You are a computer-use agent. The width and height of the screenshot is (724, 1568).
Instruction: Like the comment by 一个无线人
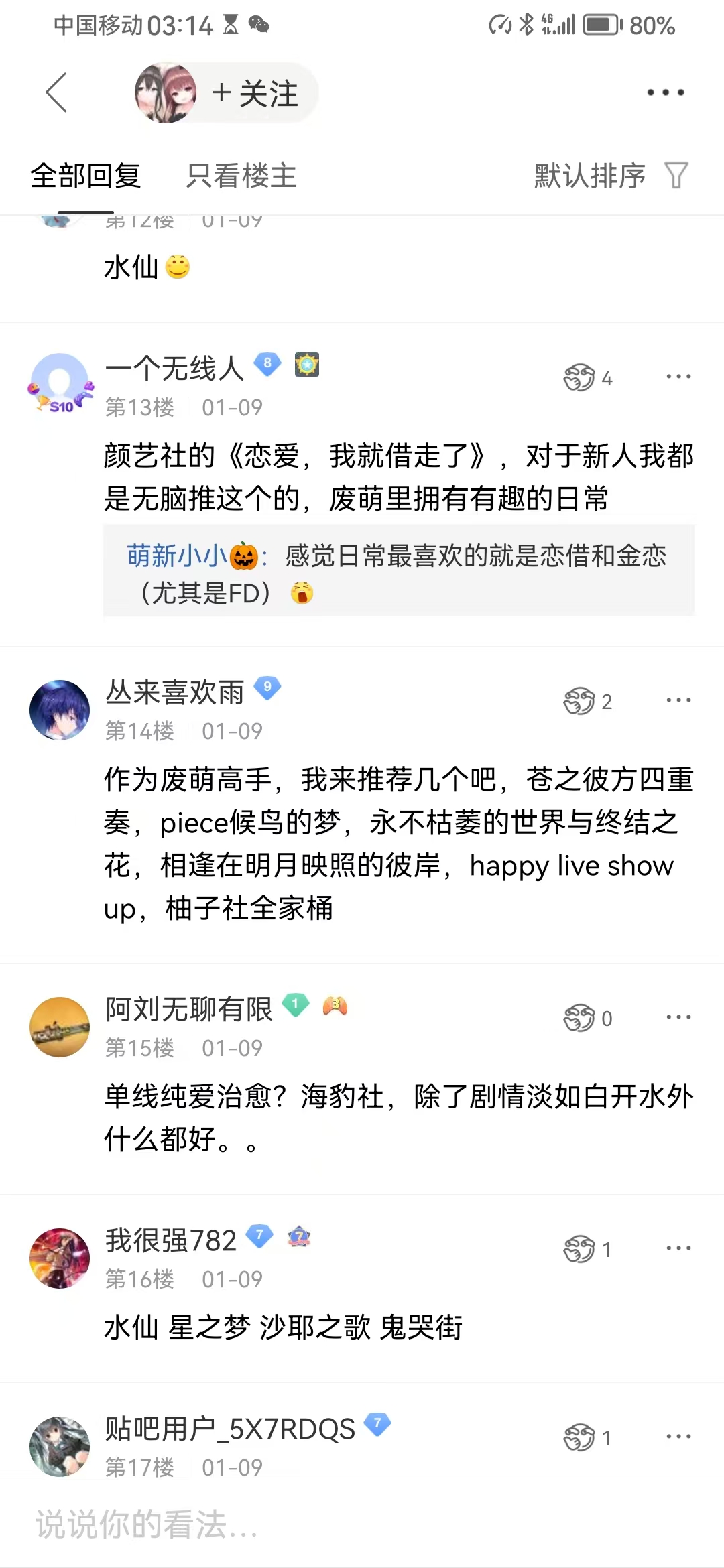(x=580, y=377)
